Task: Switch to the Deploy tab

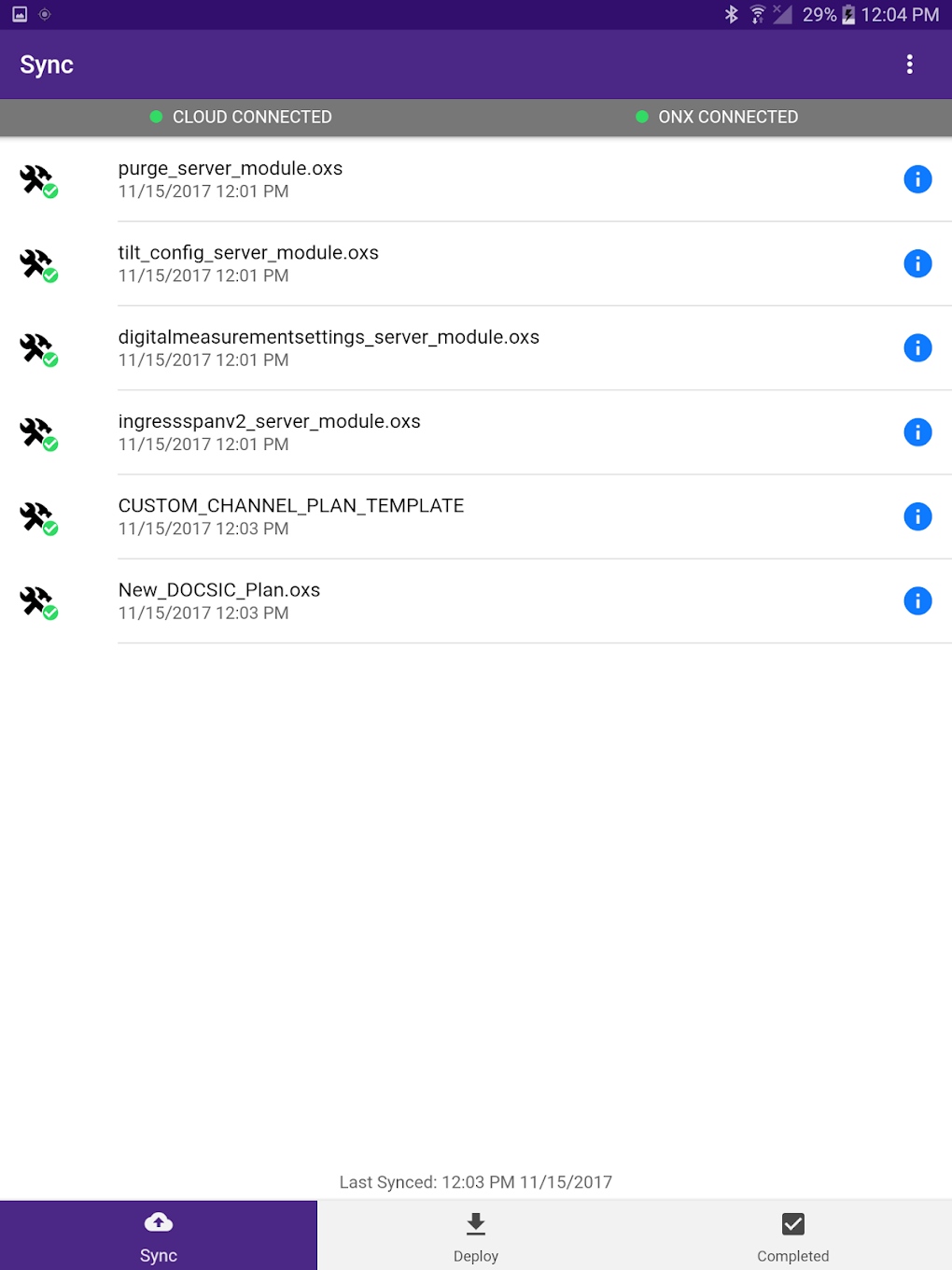Action: pyautogui.click(x=475, y=1235)
